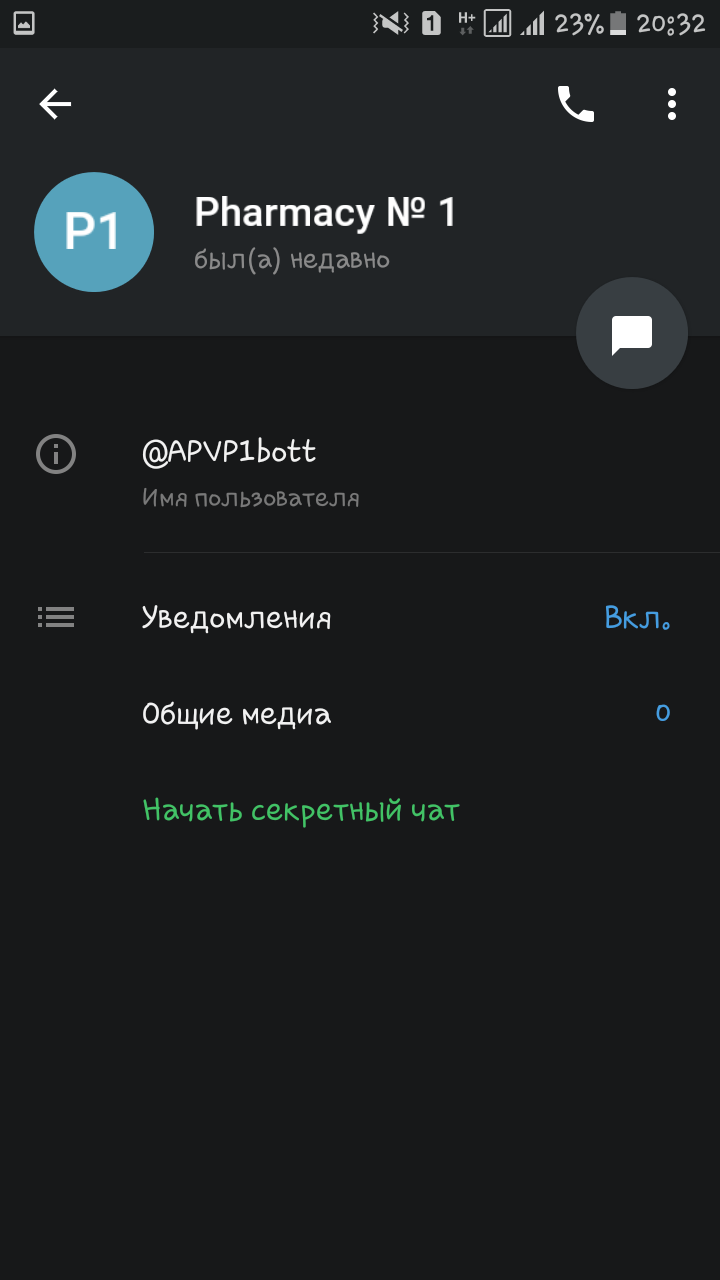This screenshot has width=720, height=1280.
Task: Open the three-dot overflow menu
Action: [x=672, y=104]
